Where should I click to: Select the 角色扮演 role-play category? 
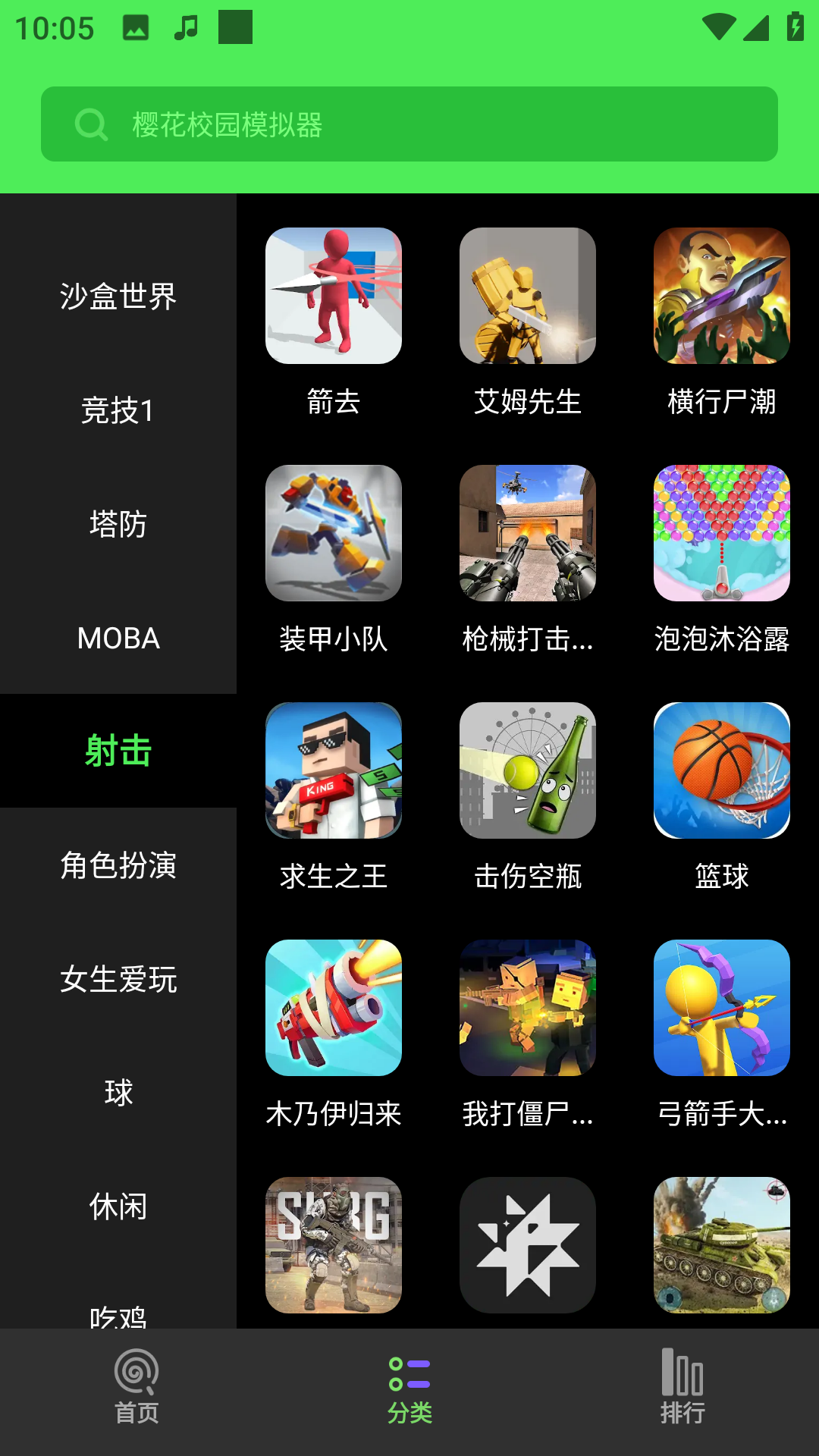click(118, 866)
